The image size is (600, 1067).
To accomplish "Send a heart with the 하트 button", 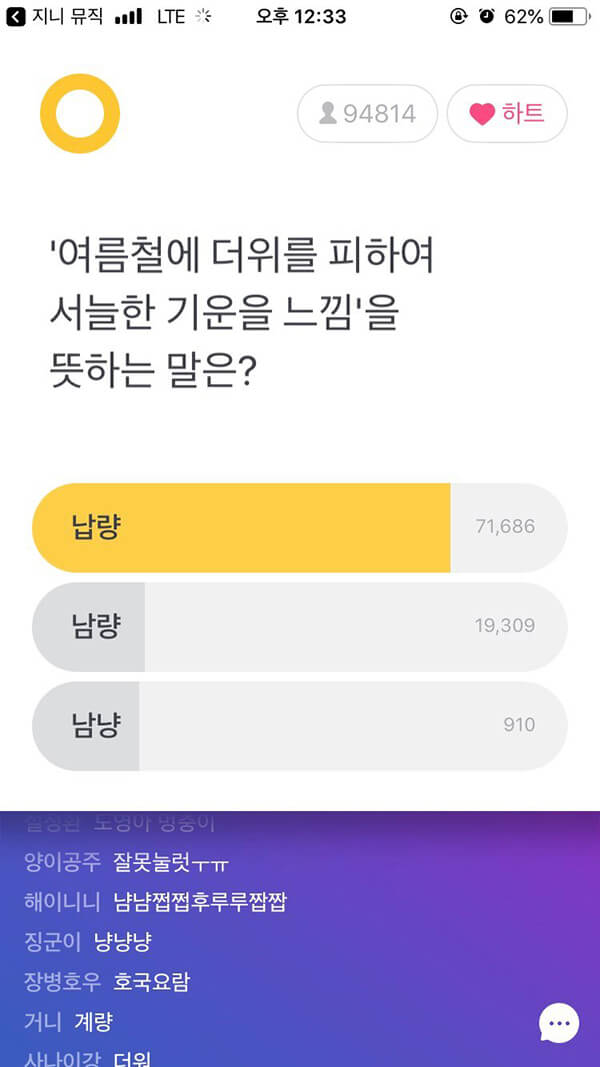I will click(x=507, y=114).
